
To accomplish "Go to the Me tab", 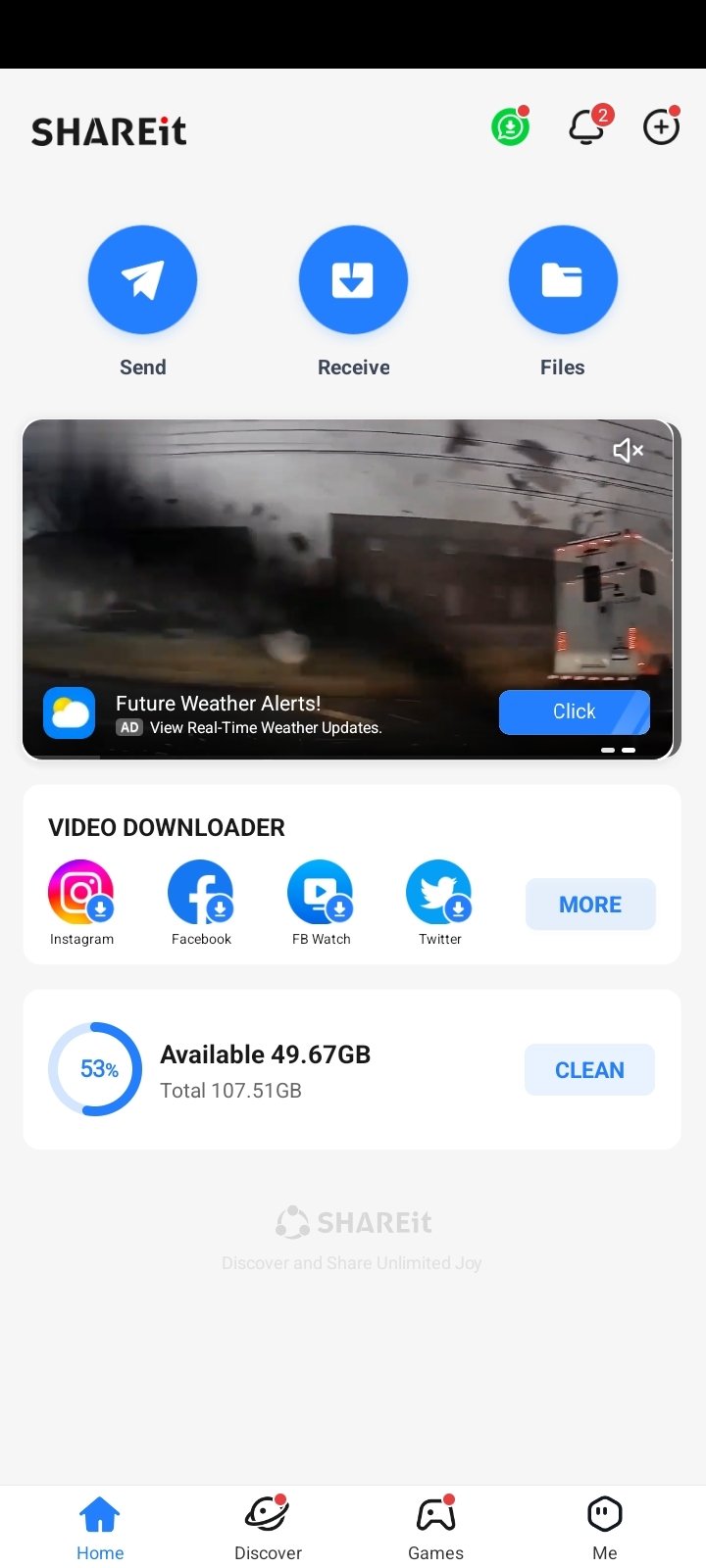I will click(605, 1528).
